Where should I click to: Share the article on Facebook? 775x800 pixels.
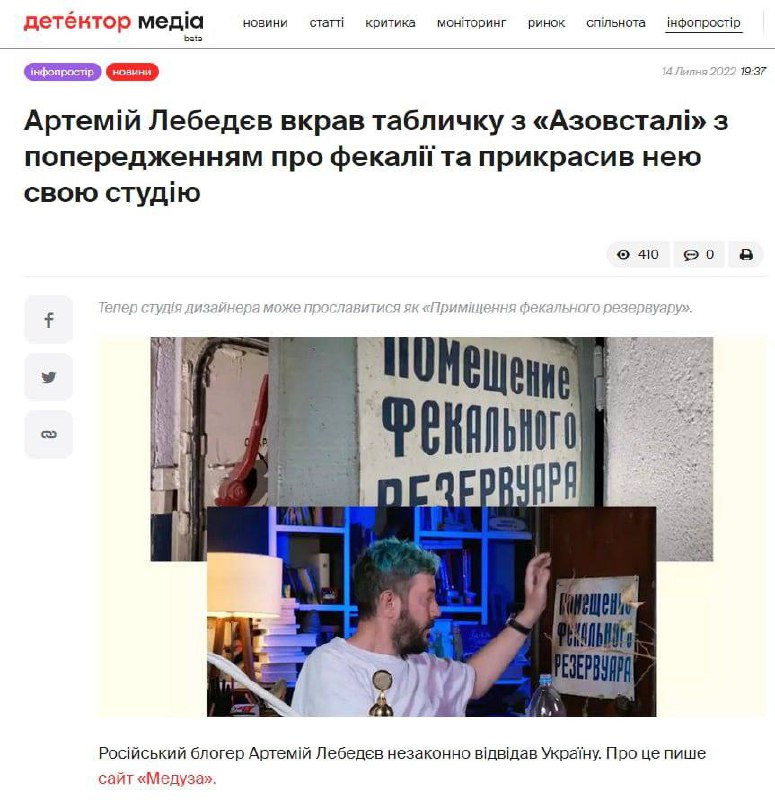(49, 320)
